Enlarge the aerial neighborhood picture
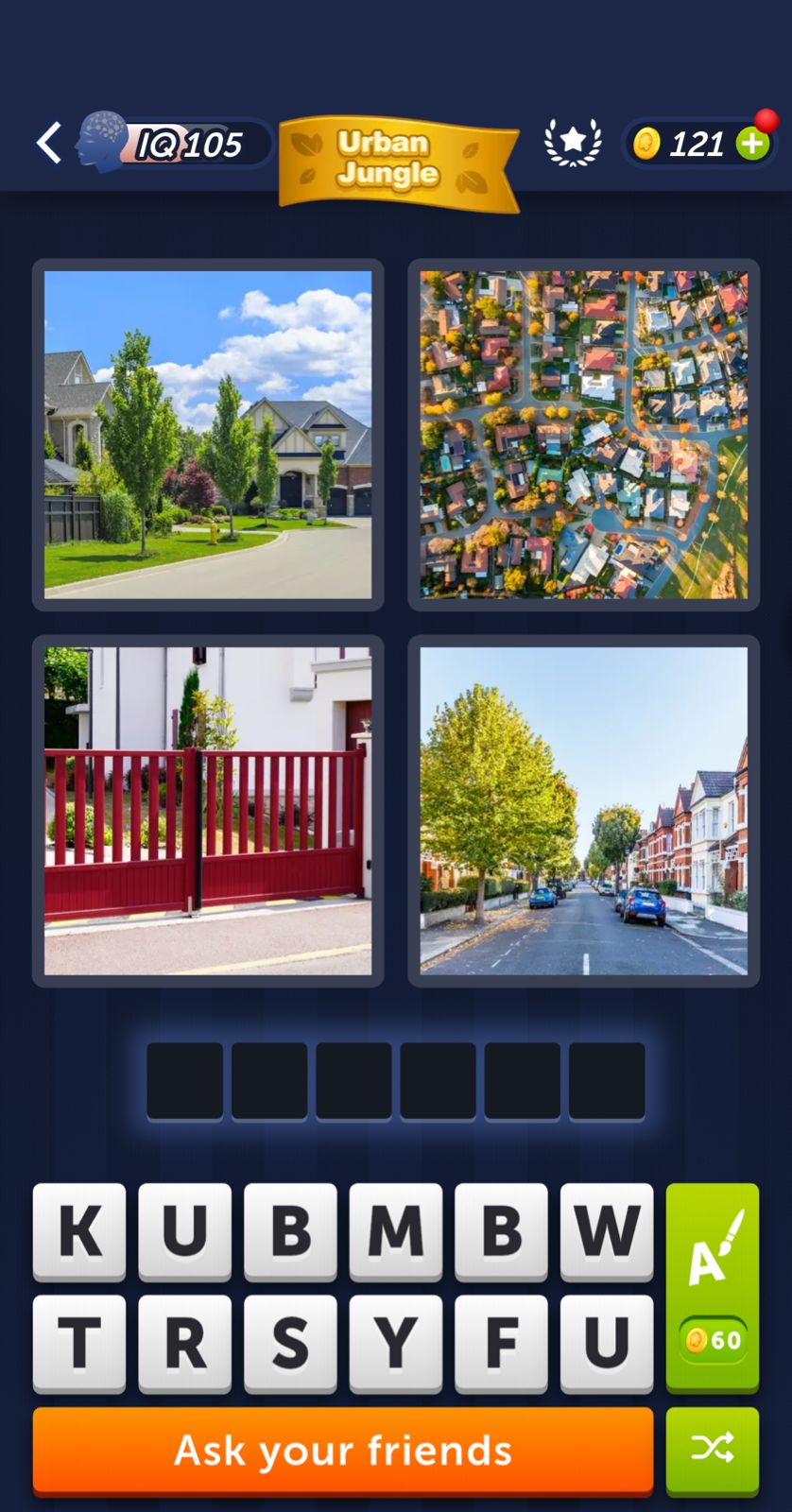The image size is (792, 1512). click(583, 435)
